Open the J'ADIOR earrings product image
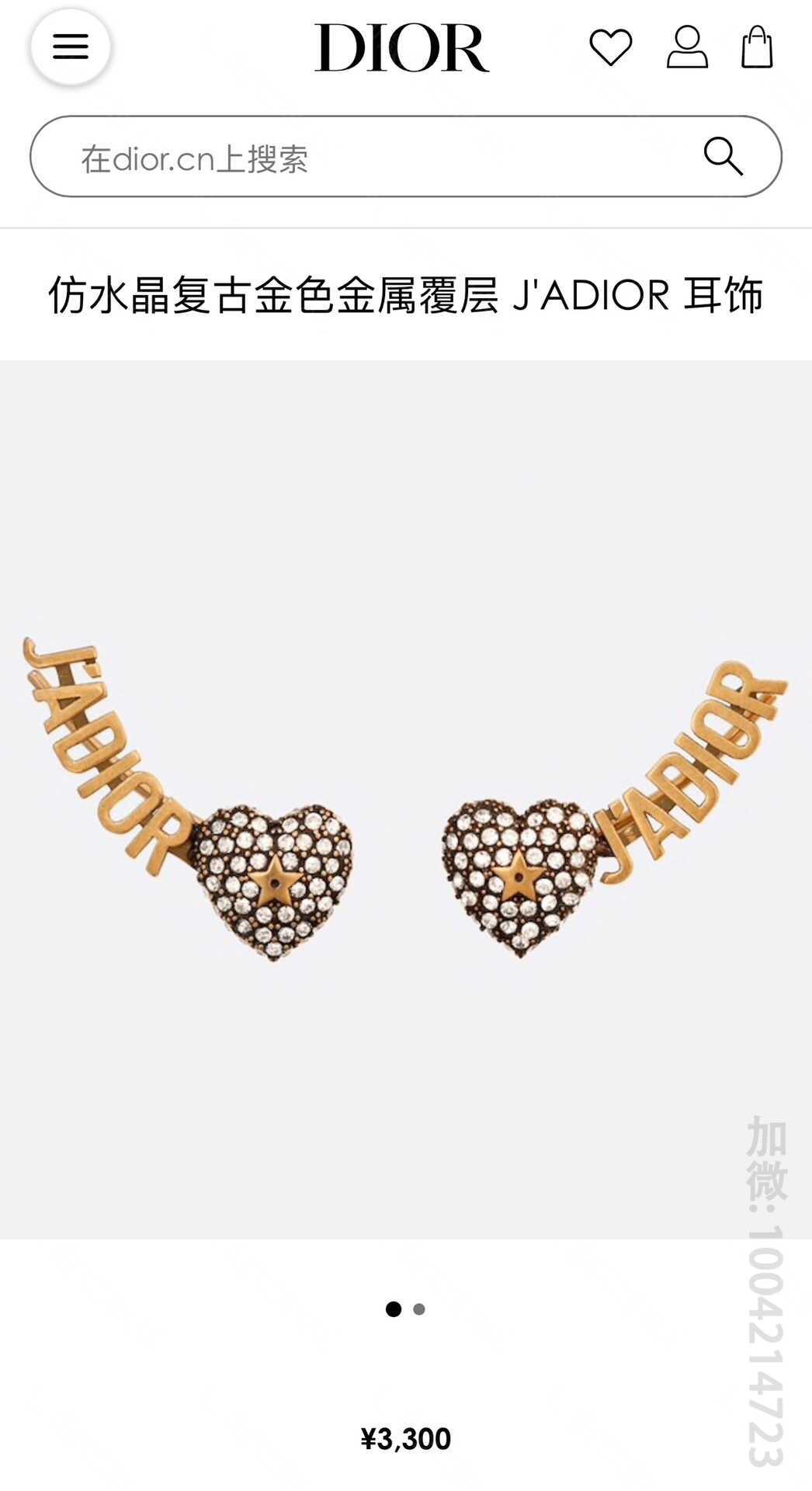Image resolution: width=812 pixels, height=1491 pixels. (406, 799)
